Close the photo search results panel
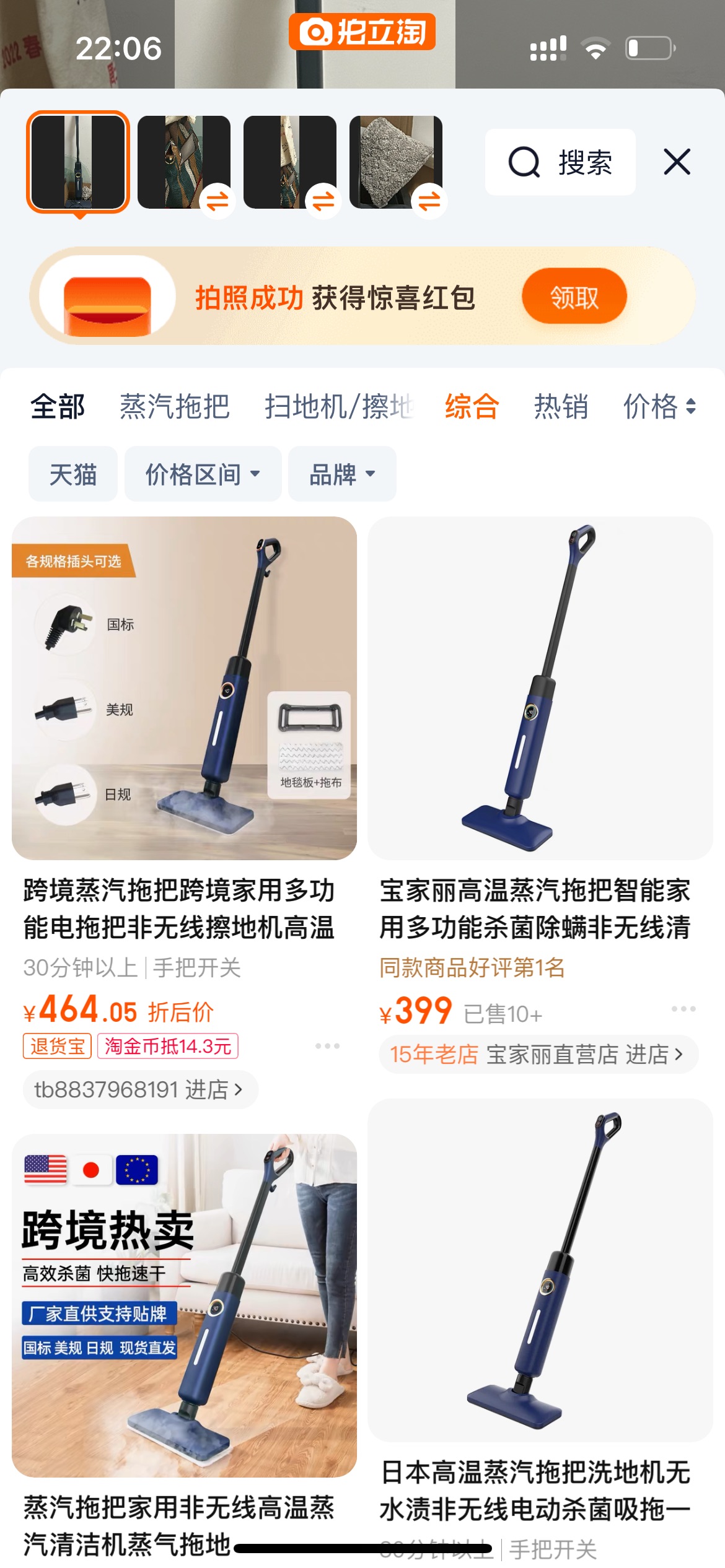This screenshot has width=725, height=1568. 677,162
